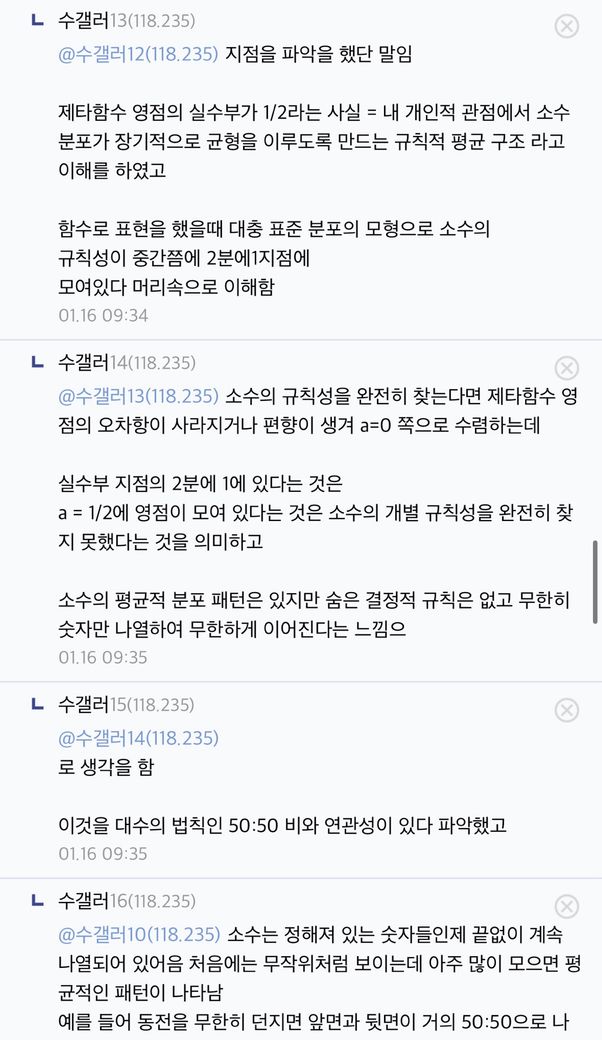Delete the comment by 수갤러15
The height and width of the screenshot is (1040, 602).
coord(567,710)
